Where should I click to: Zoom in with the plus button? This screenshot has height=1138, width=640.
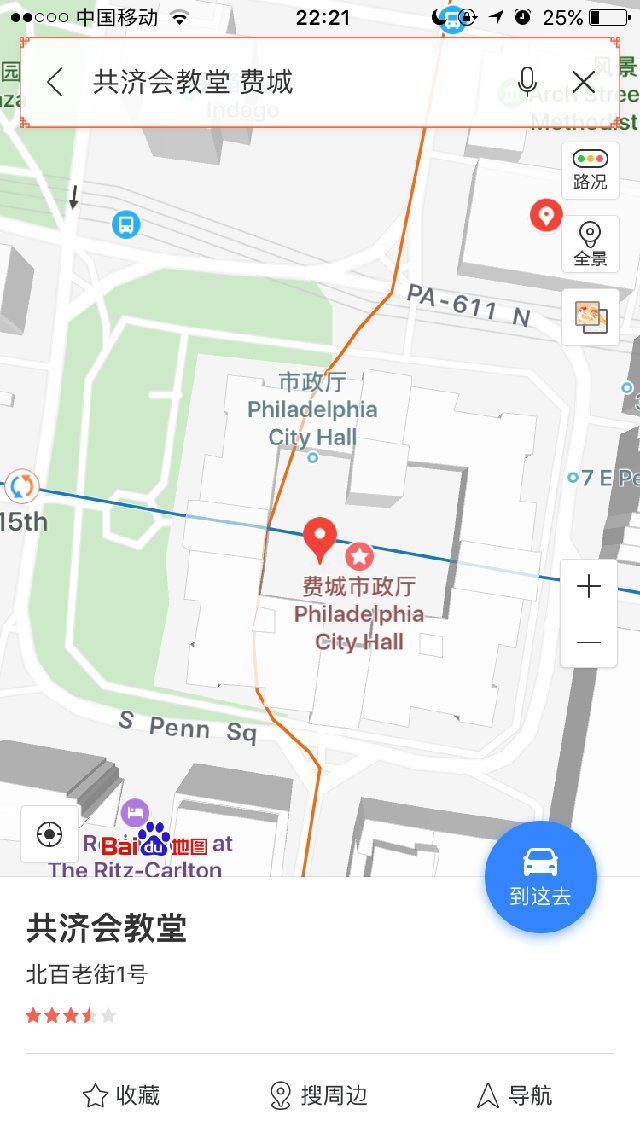pyautogui.click(x=589, y=587)
